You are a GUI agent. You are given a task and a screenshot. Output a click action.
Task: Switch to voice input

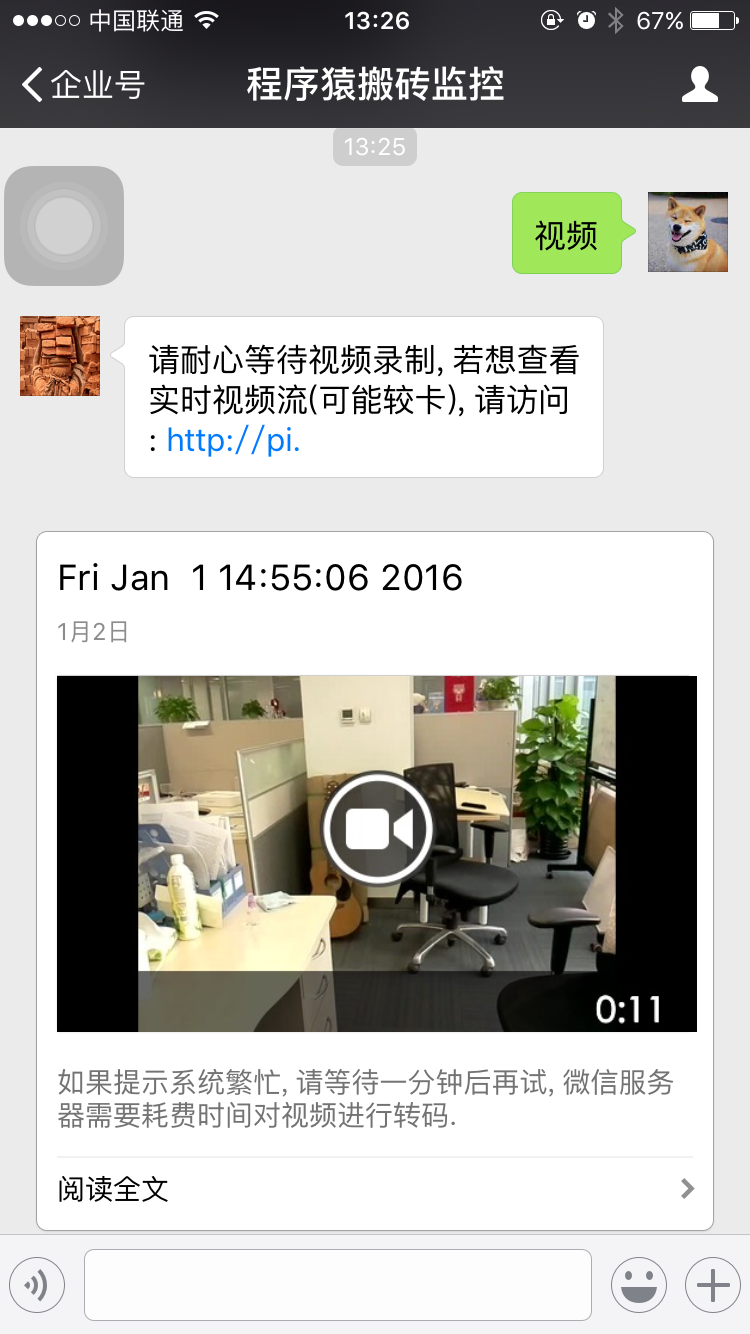pyautogui.click(x=37, y=1284)
